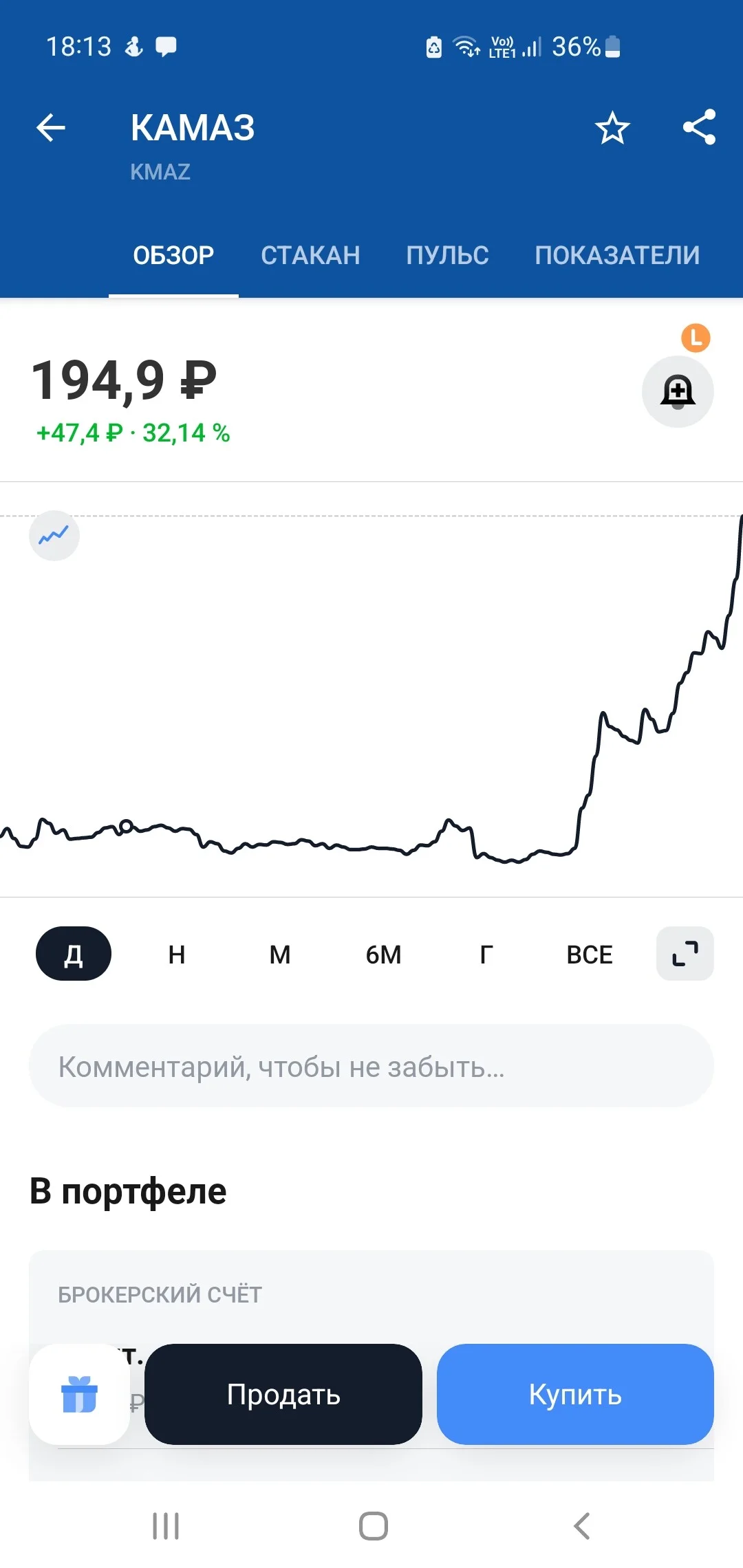Viewport: 743px width, 1568px height.
Task: Tap the Купить buy button
Action: [575, 1394]
